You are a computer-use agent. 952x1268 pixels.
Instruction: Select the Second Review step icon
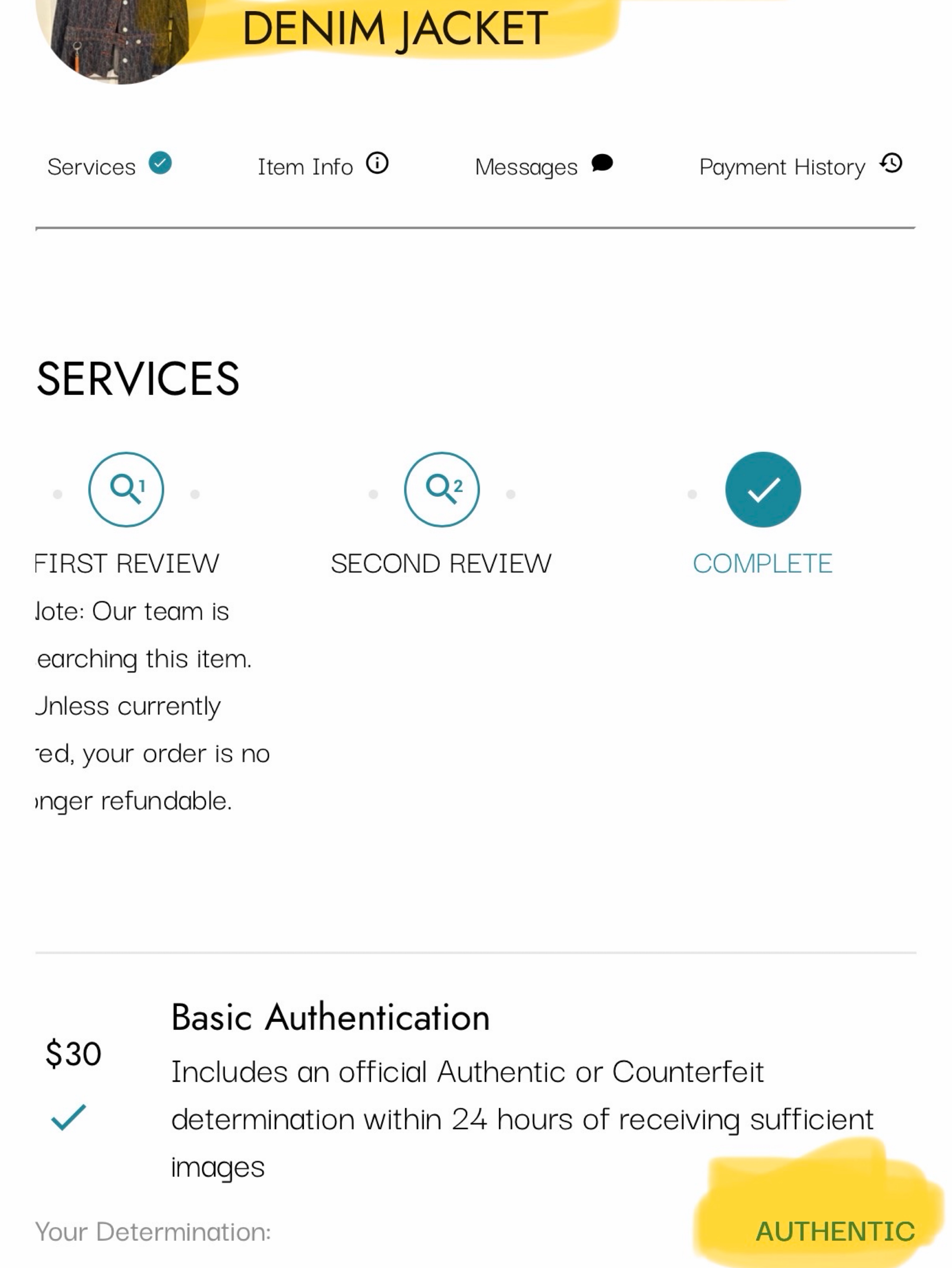point(442,490)
